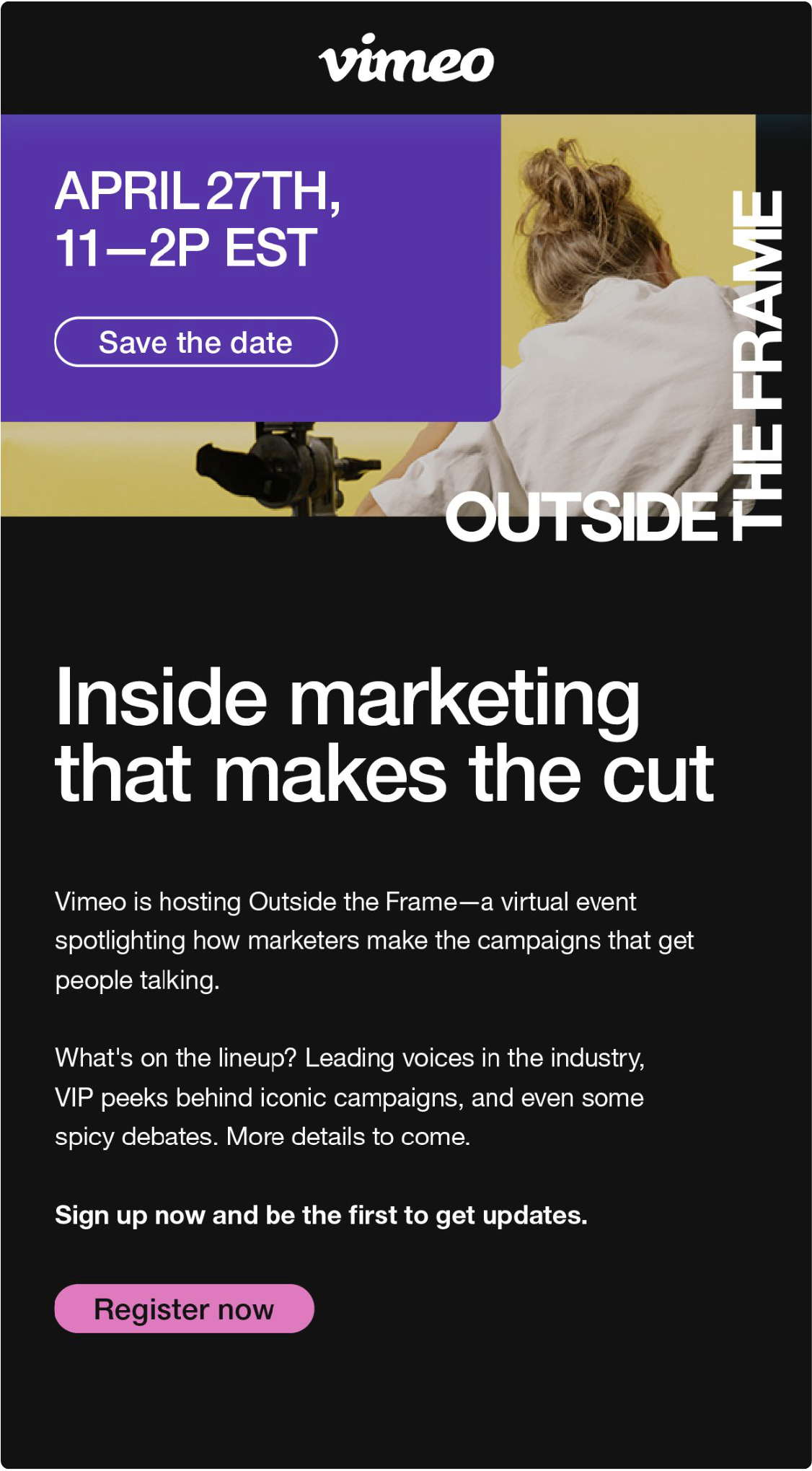Tap the Save the date button
This screenshot has height=1471, width=812.
point(195,343)
